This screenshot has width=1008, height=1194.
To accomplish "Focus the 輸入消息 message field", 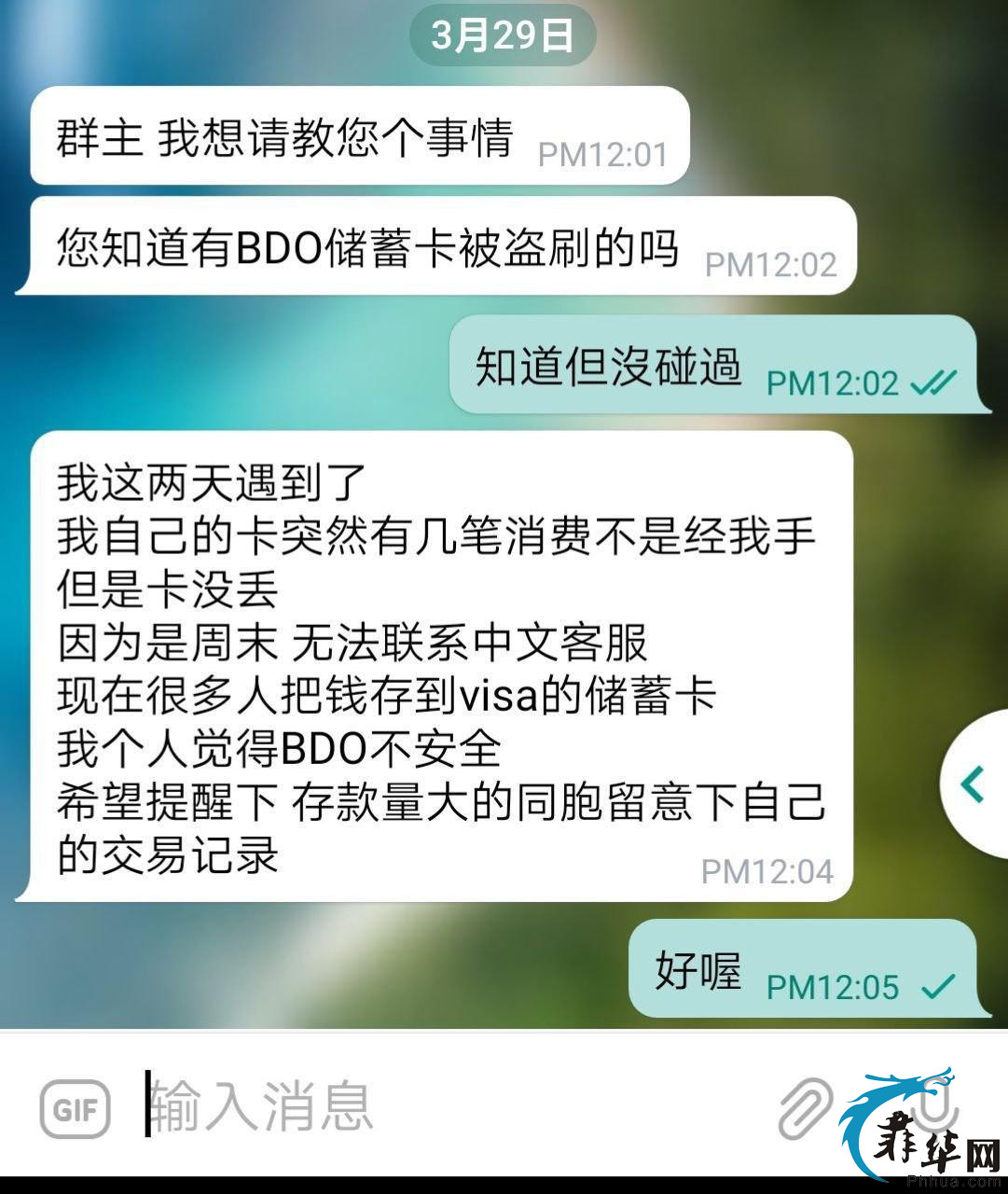I will (420, 1106).
